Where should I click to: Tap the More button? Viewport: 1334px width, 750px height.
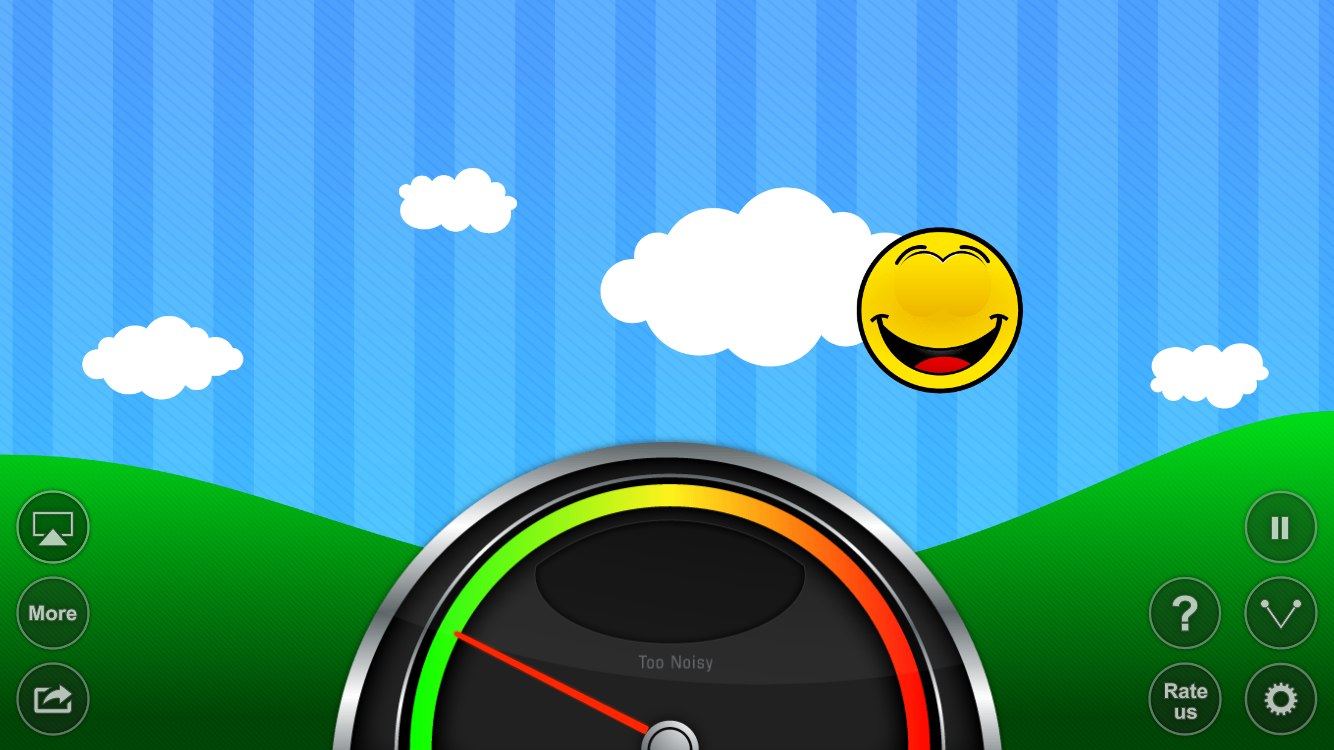tap(53, 613)
